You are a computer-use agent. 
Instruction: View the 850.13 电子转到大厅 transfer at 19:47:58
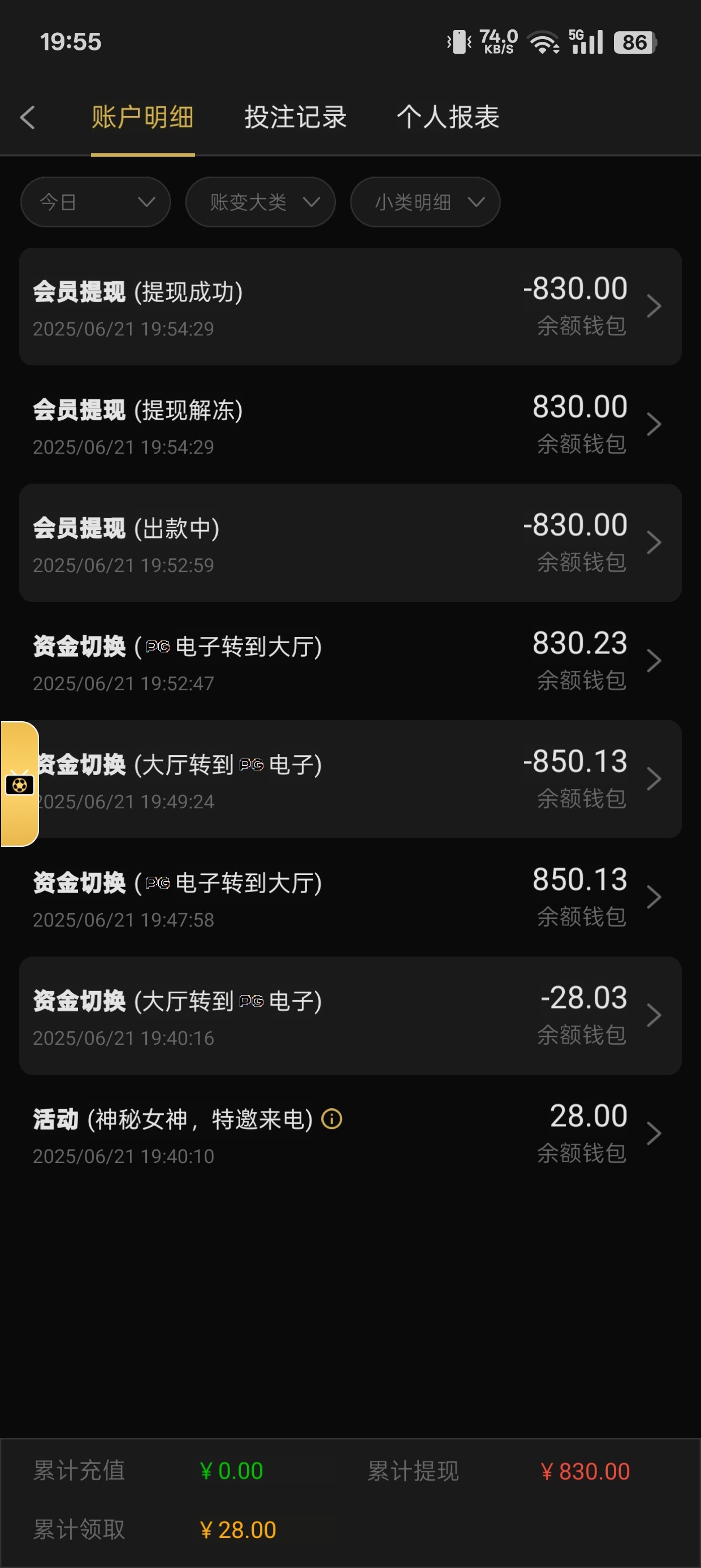point(350,897)
